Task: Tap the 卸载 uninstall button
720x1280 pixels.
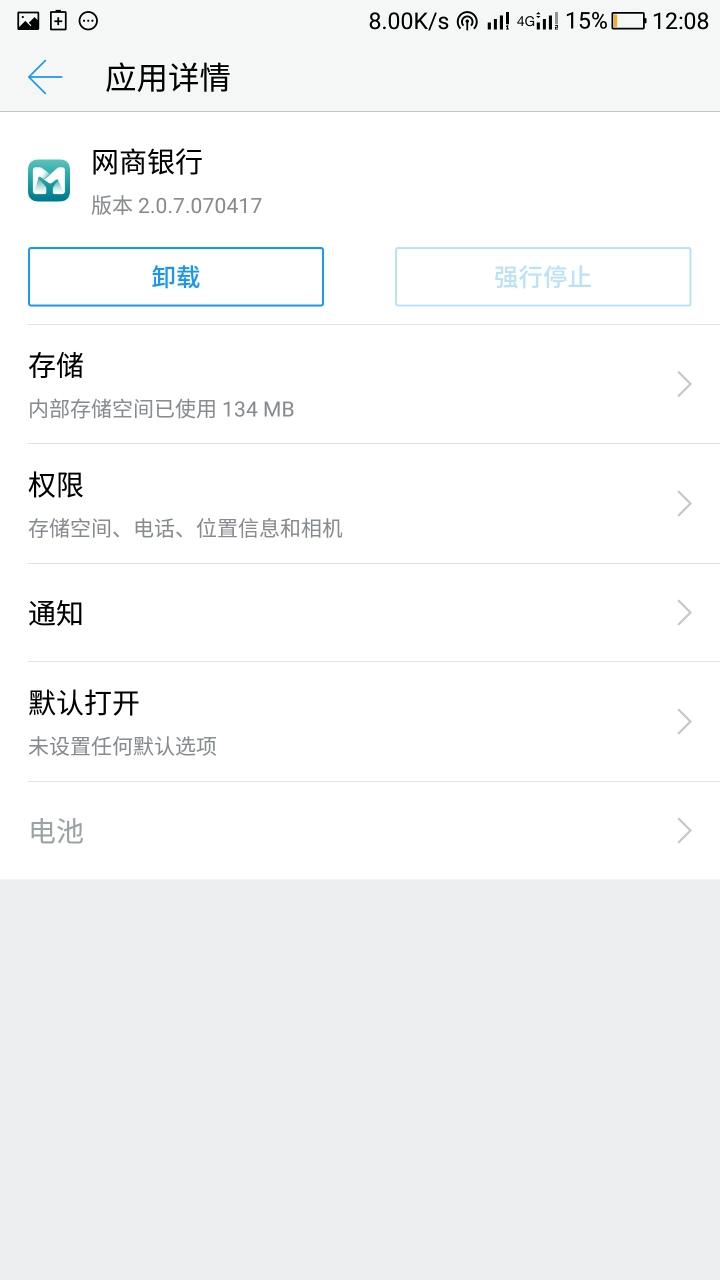Action: click(x=176, y=277)
